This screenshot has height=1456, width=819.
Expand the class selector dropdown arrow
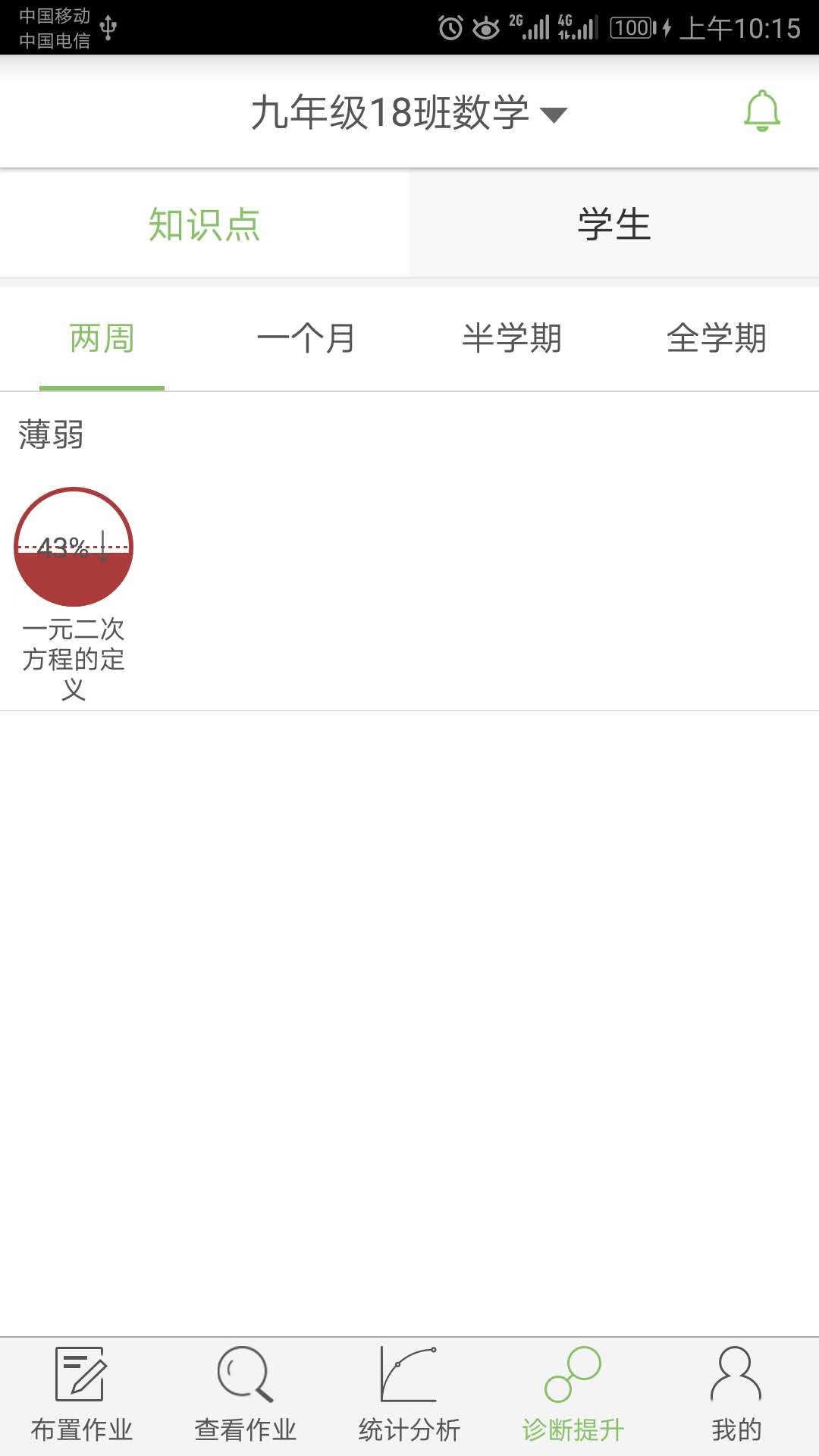point(553,115)
